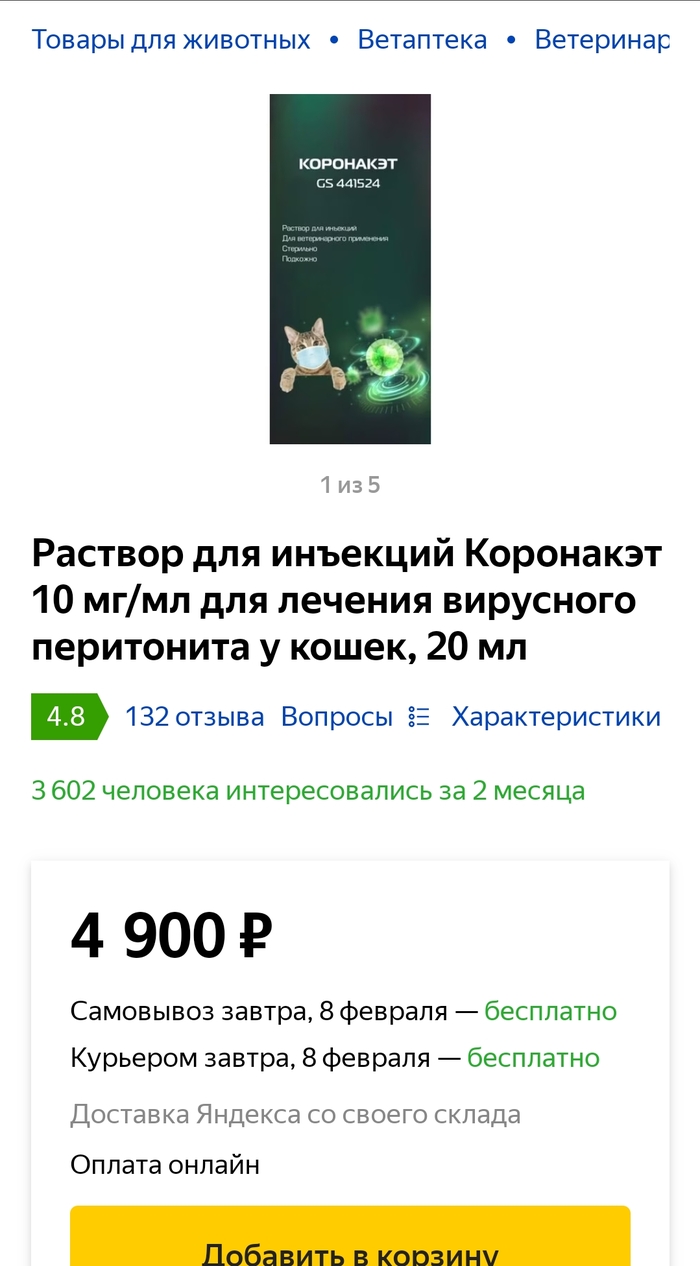The height and width of the screenshot is (1266, 700).
Task: View product Характеристики
Action: pos(555,717)
